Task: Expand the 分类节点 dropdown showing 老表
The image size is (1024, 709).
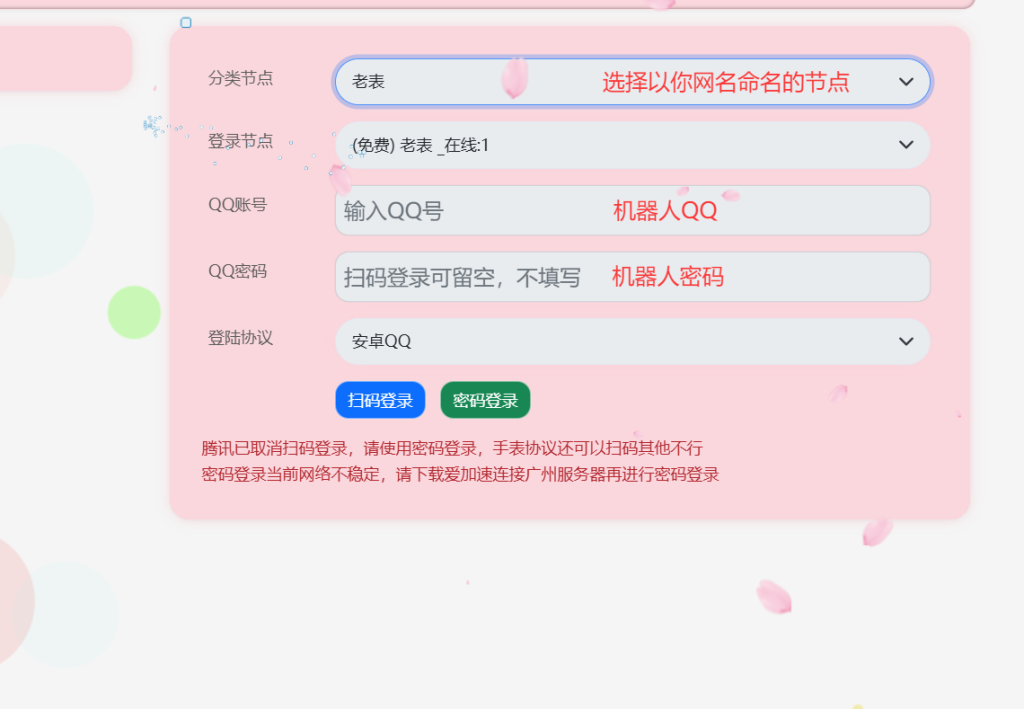Action: click(x=632, y=82)
